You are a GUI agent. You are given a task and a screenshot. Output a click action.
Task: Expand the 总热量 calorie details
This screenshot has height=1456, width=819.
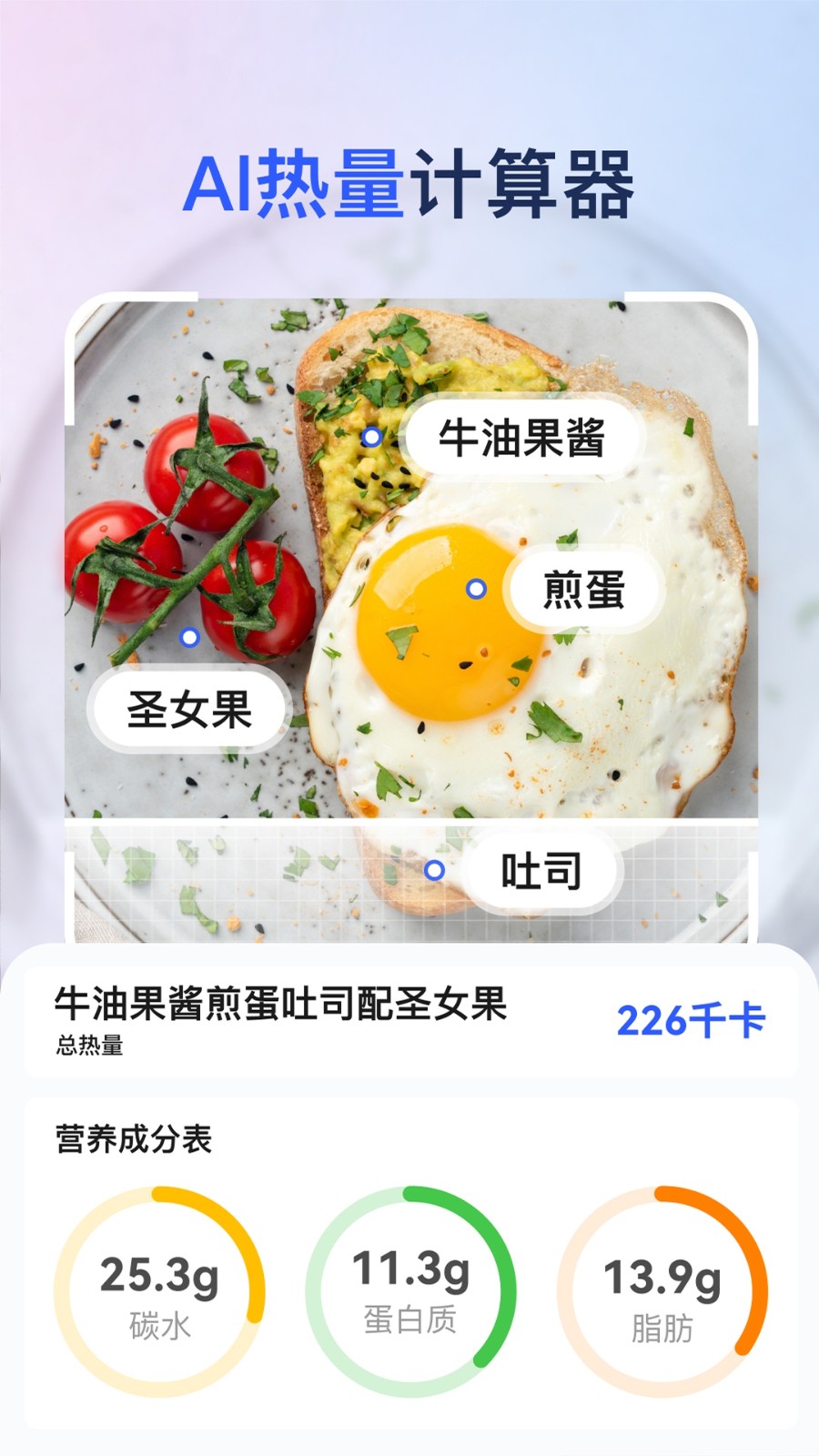click(x=89, y=1046)
